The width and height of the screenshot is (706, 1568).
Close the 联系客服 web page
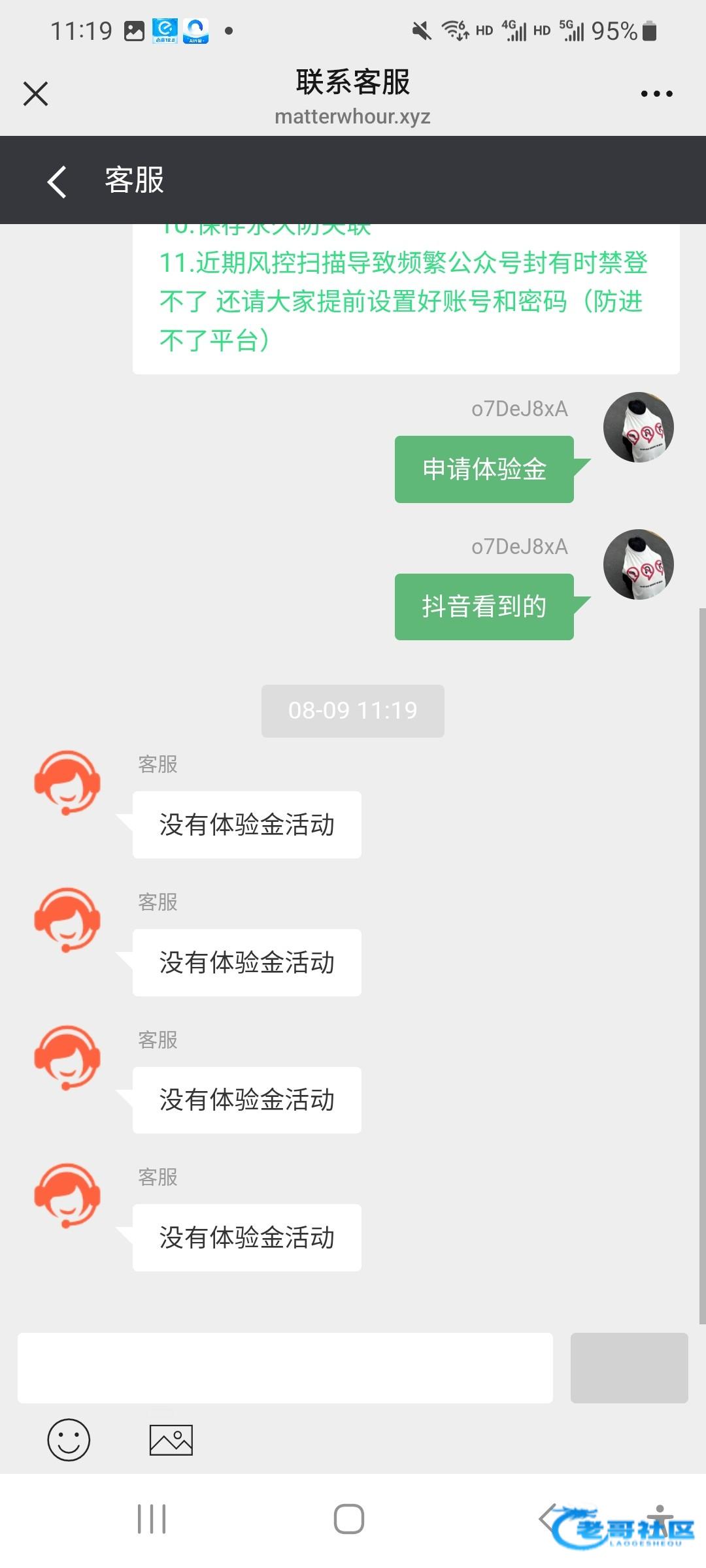tap(36, 93)
